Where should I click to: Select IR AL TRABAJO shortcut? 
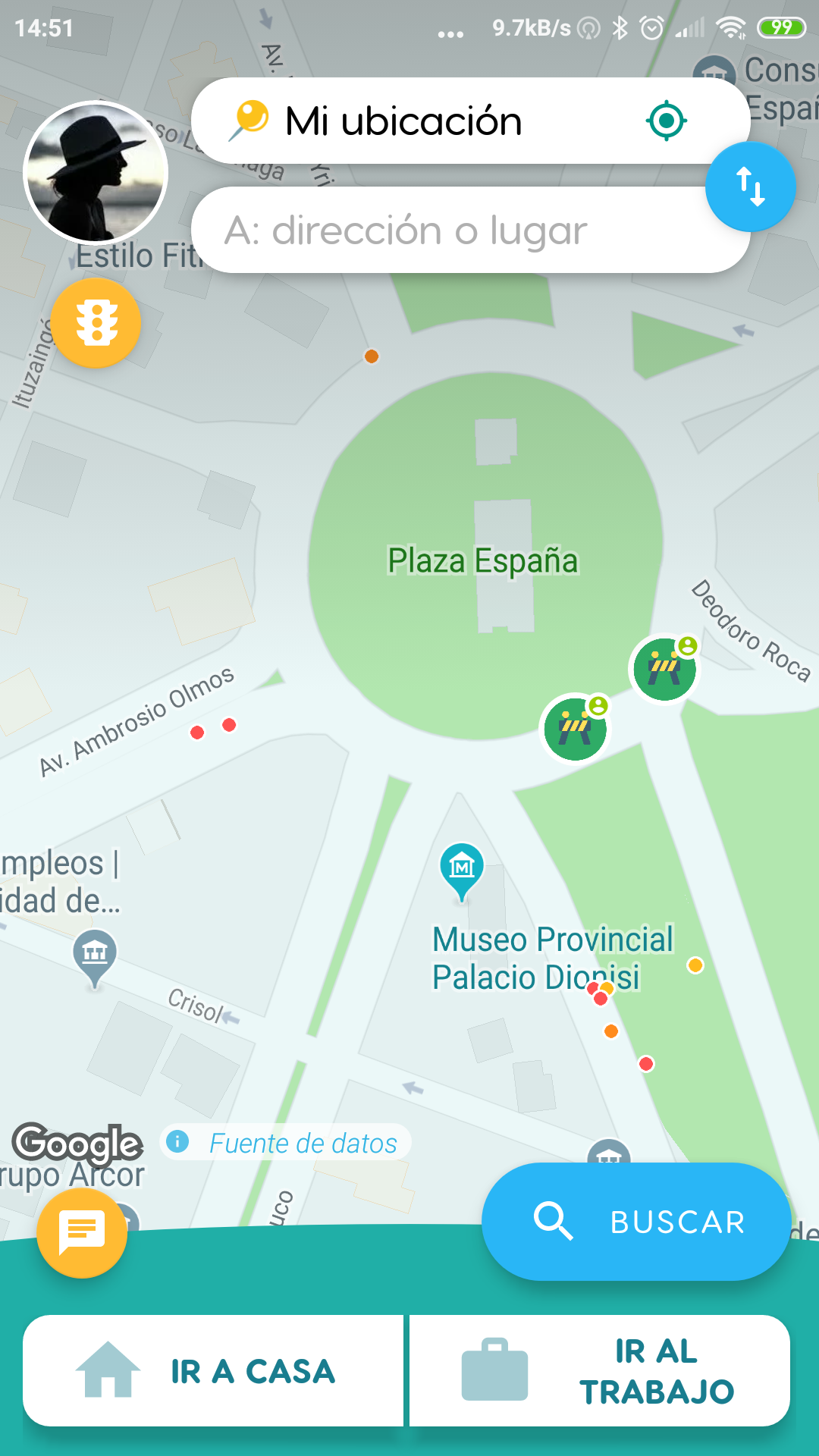coord(599,1371)
